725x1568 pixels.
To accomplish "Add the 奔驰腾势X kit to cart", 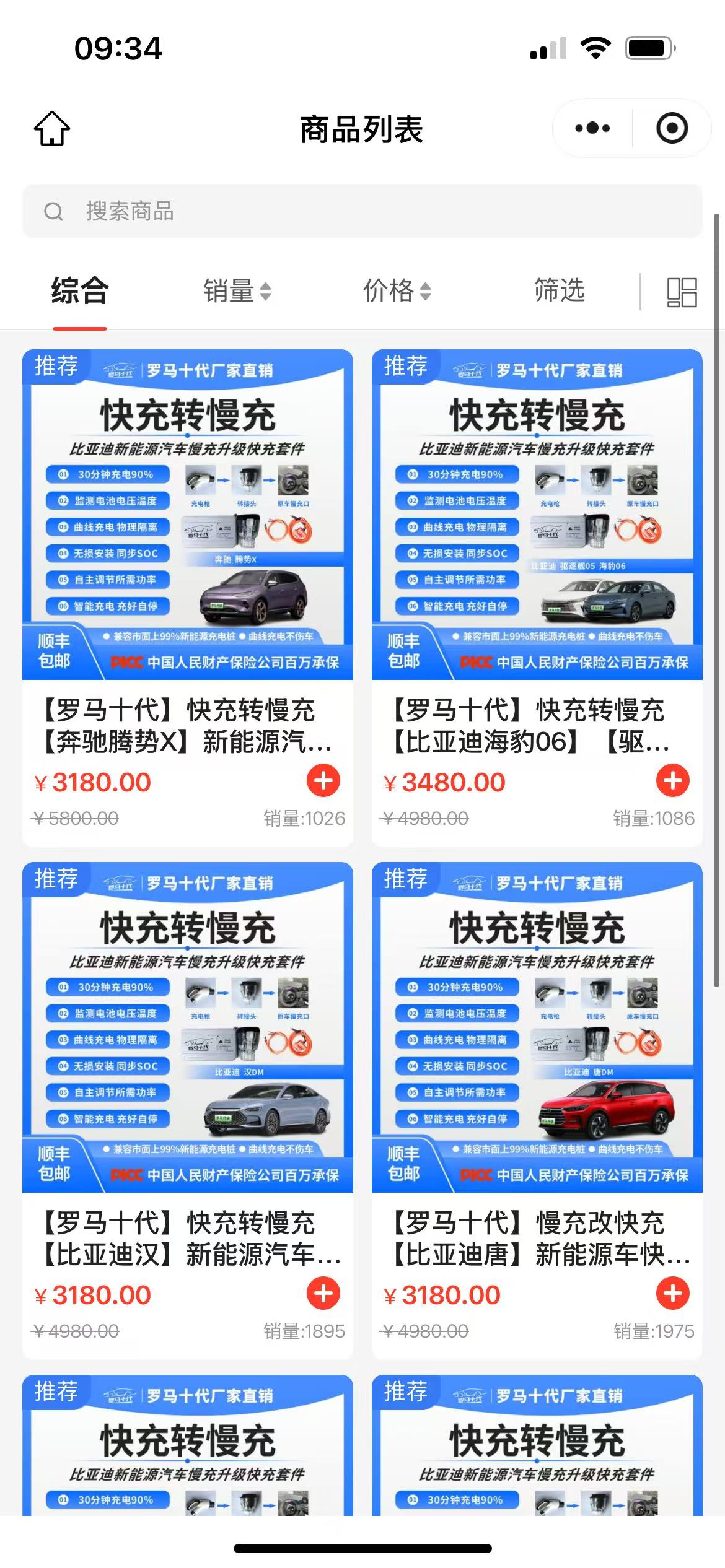I will [323, 780].
